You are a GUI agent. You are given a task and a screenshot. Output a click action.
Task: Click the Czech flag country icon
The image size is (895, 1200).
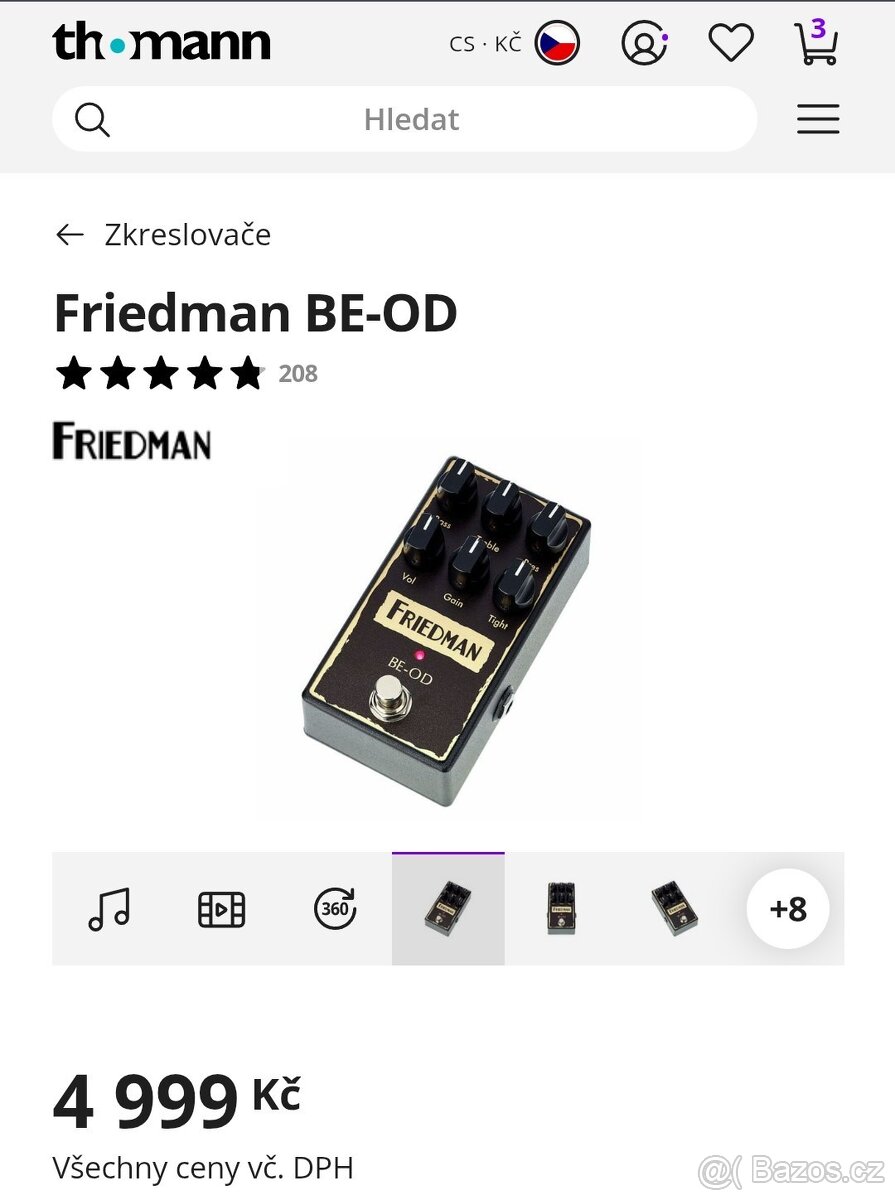pyautogui.click(x=560, y=42)
